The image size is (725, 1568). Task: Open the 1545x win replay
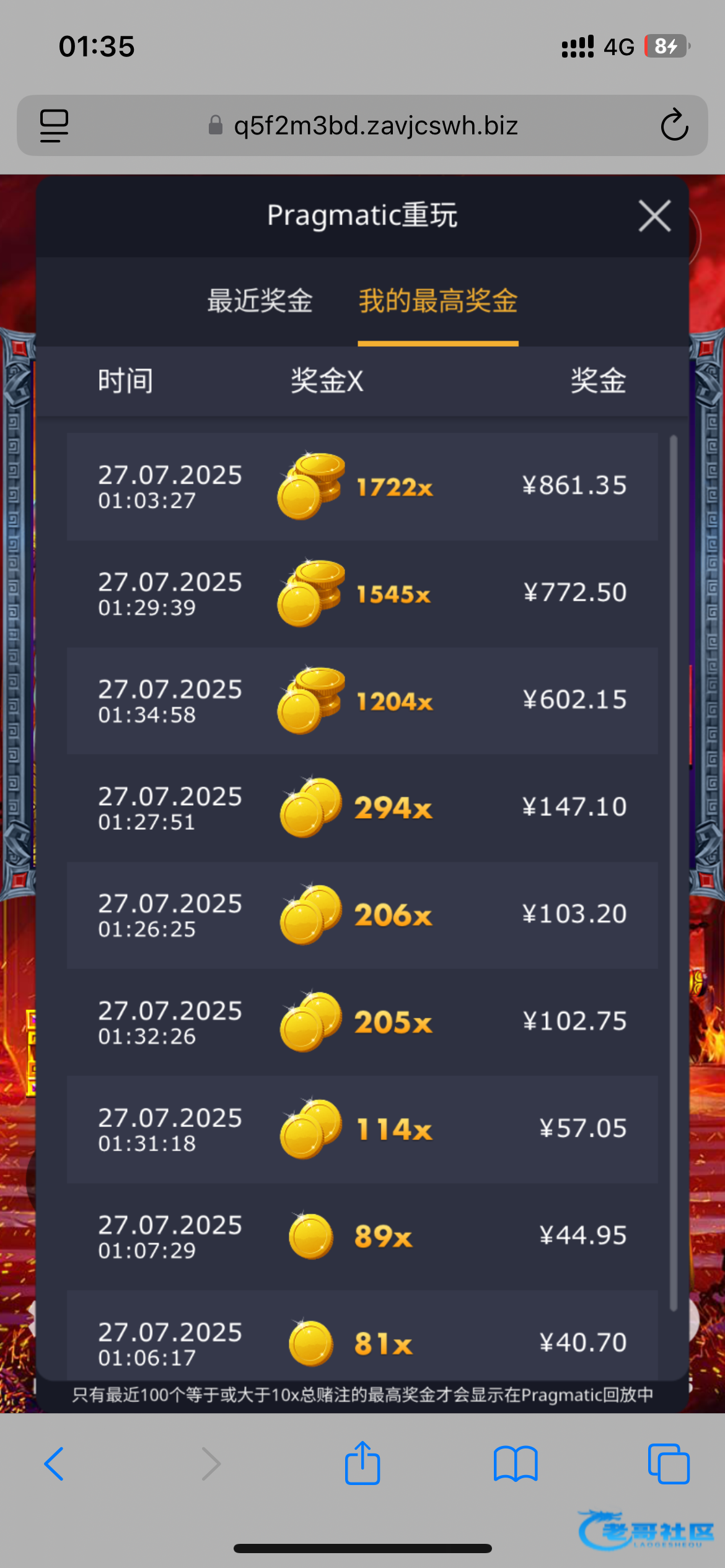[362, 594]
